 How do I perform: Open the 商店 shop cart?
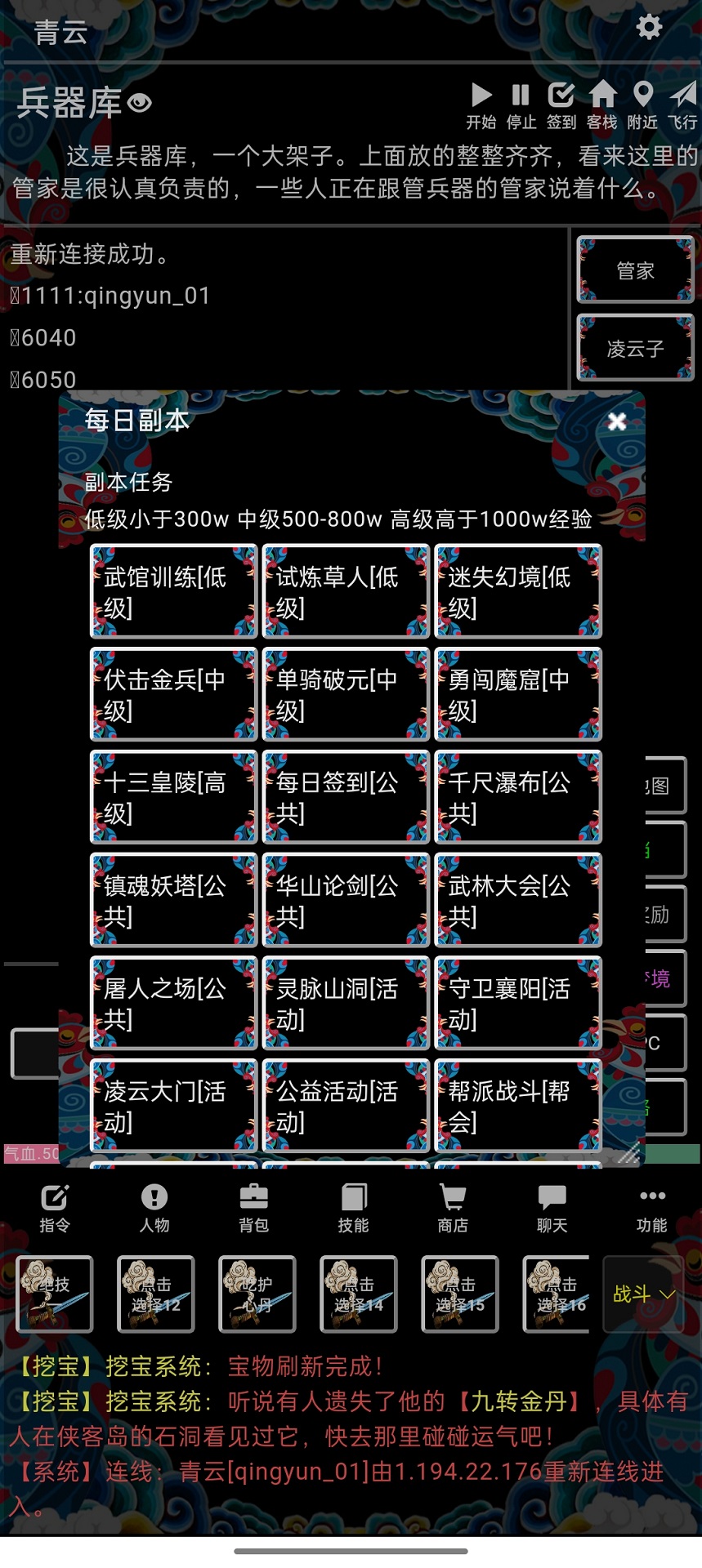[453, 1207]
